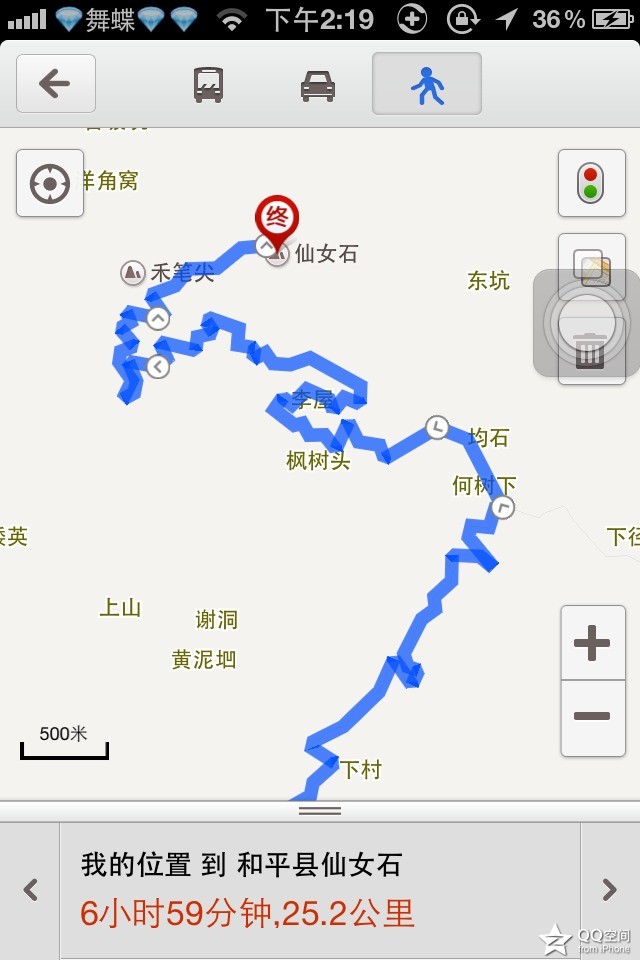Zoom in with the plus button

(x=592, y=643)
